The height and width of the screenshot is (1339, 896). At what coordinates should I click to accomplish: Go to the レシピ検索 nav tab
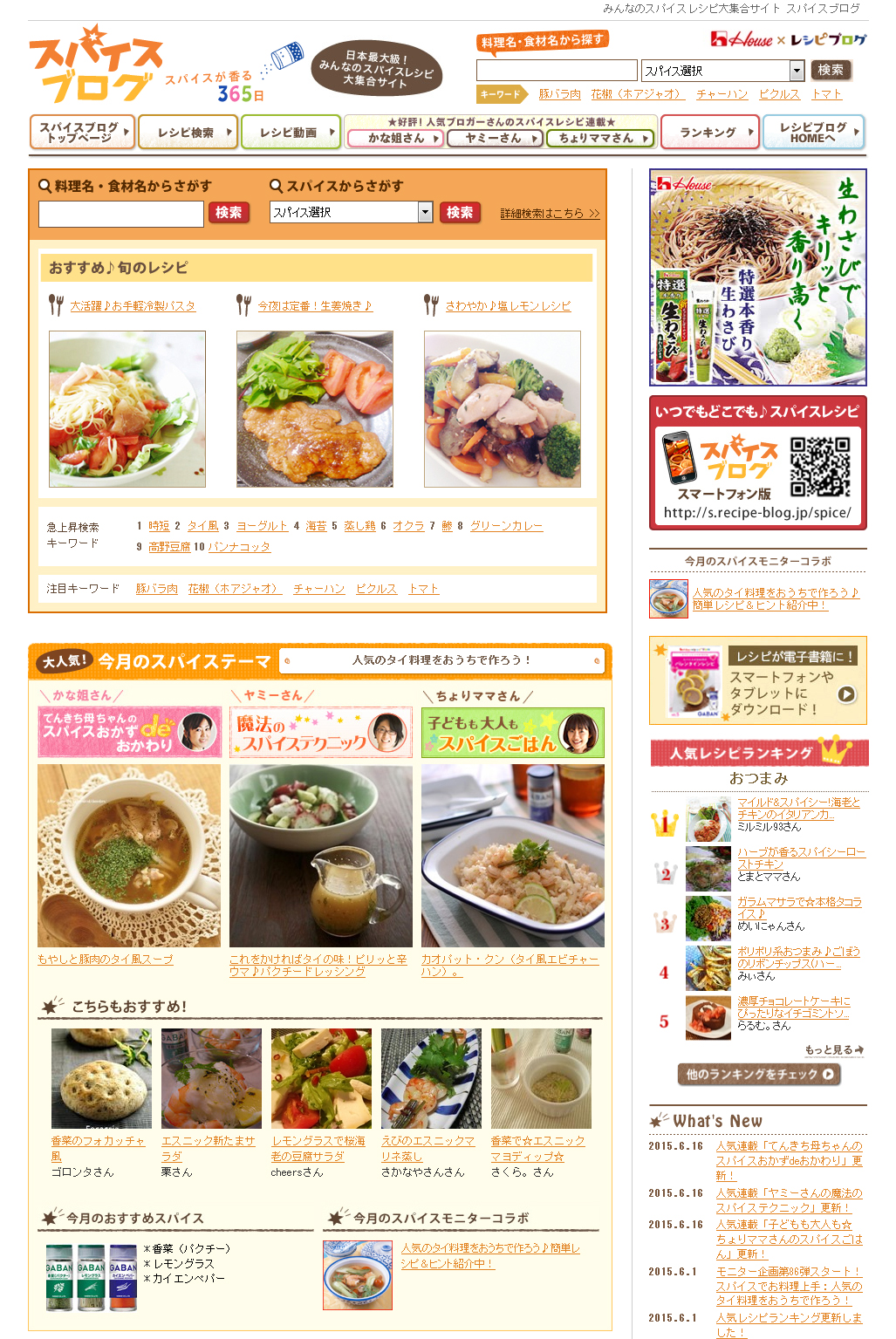(187, 133)
